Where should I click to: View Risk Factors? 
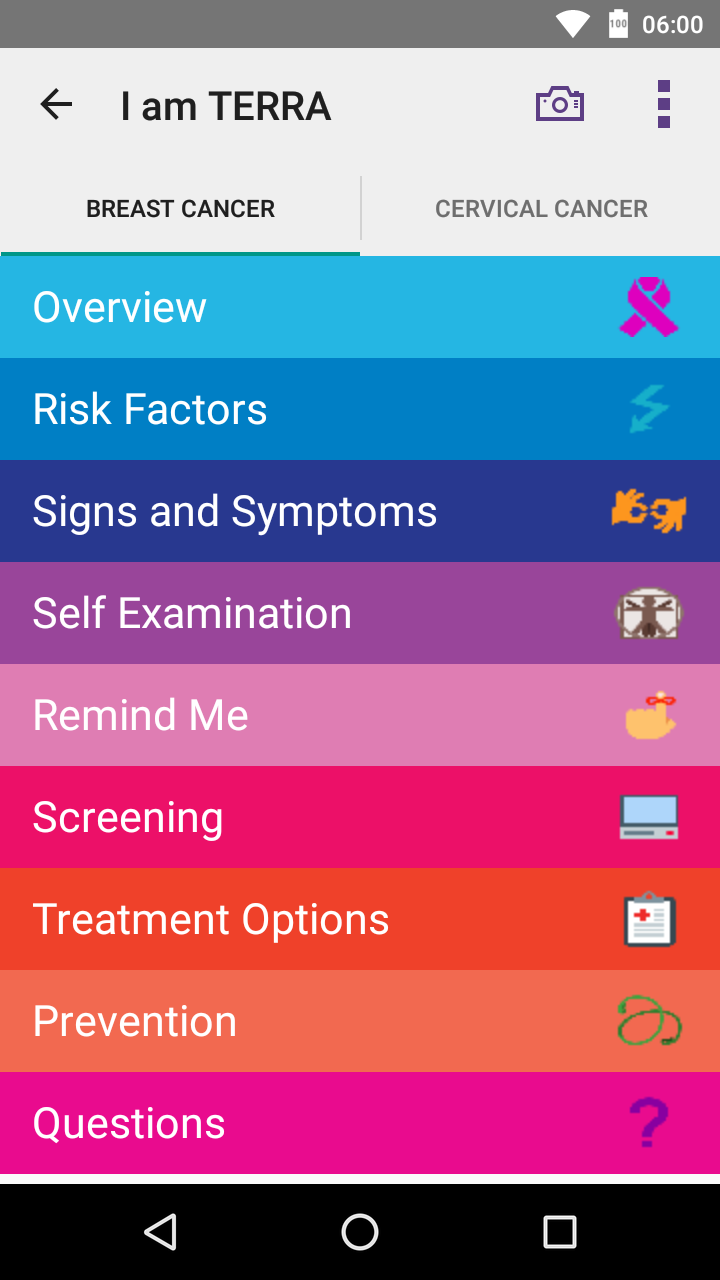click(x=360, y=409)
